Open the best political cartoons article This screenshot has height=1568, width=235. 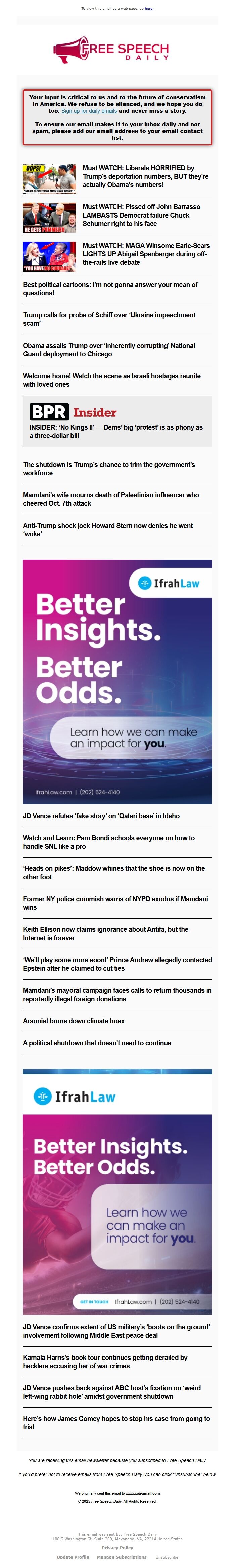(110, 289)
